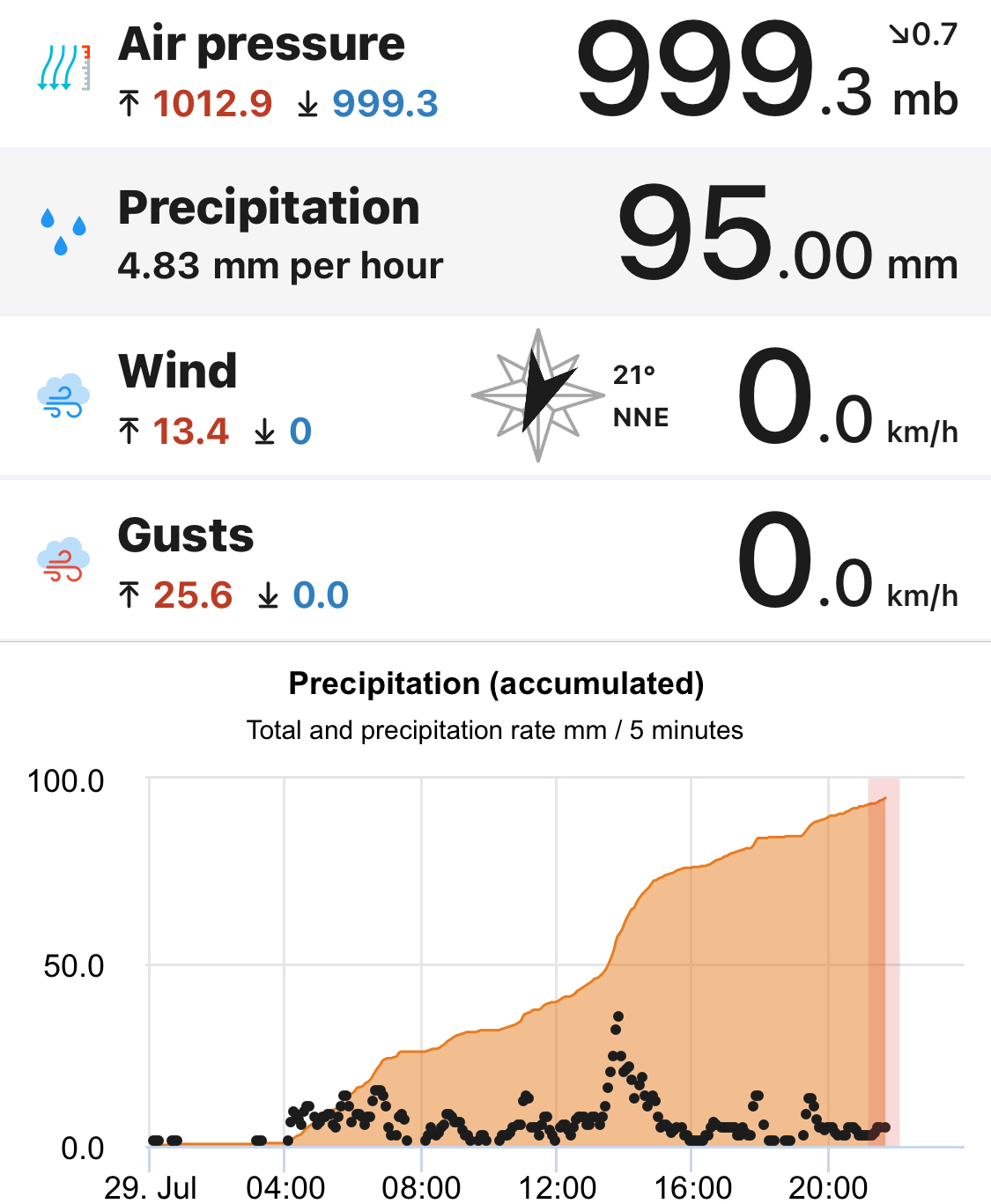991x1204 pixels.
Task: Open the Gusts row chart
Action: 493,560
